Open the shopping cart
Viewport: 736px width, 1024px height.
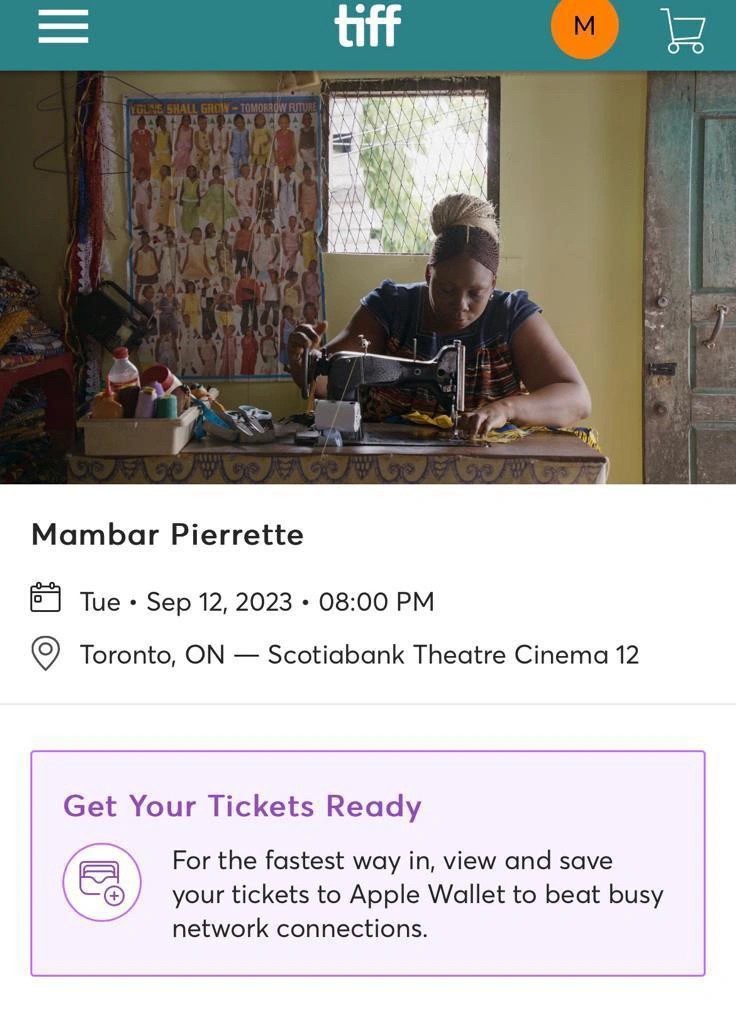coord(683,30)
